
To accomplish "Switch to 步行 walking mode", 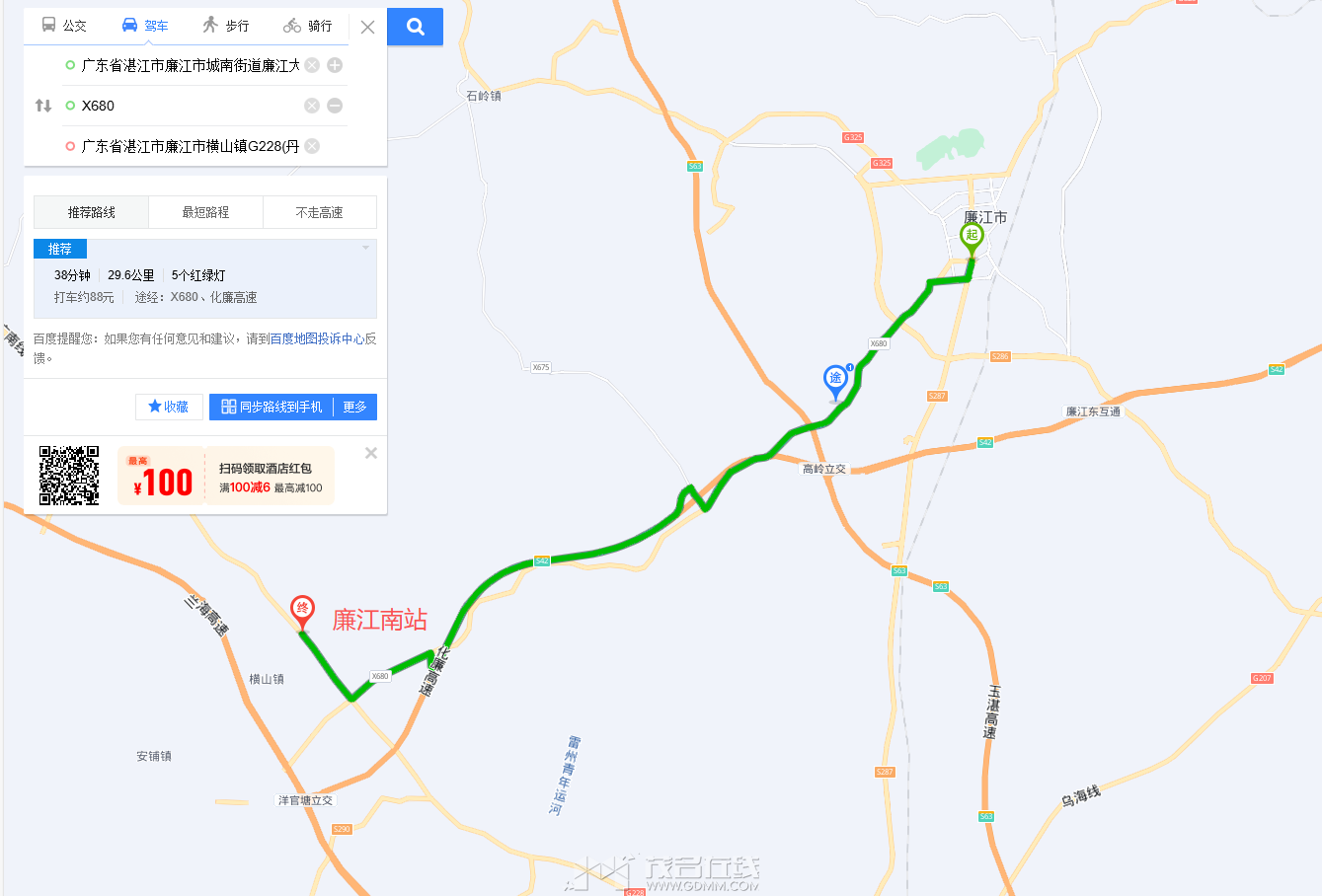I will pyautogui.click(x=226, y=26).
